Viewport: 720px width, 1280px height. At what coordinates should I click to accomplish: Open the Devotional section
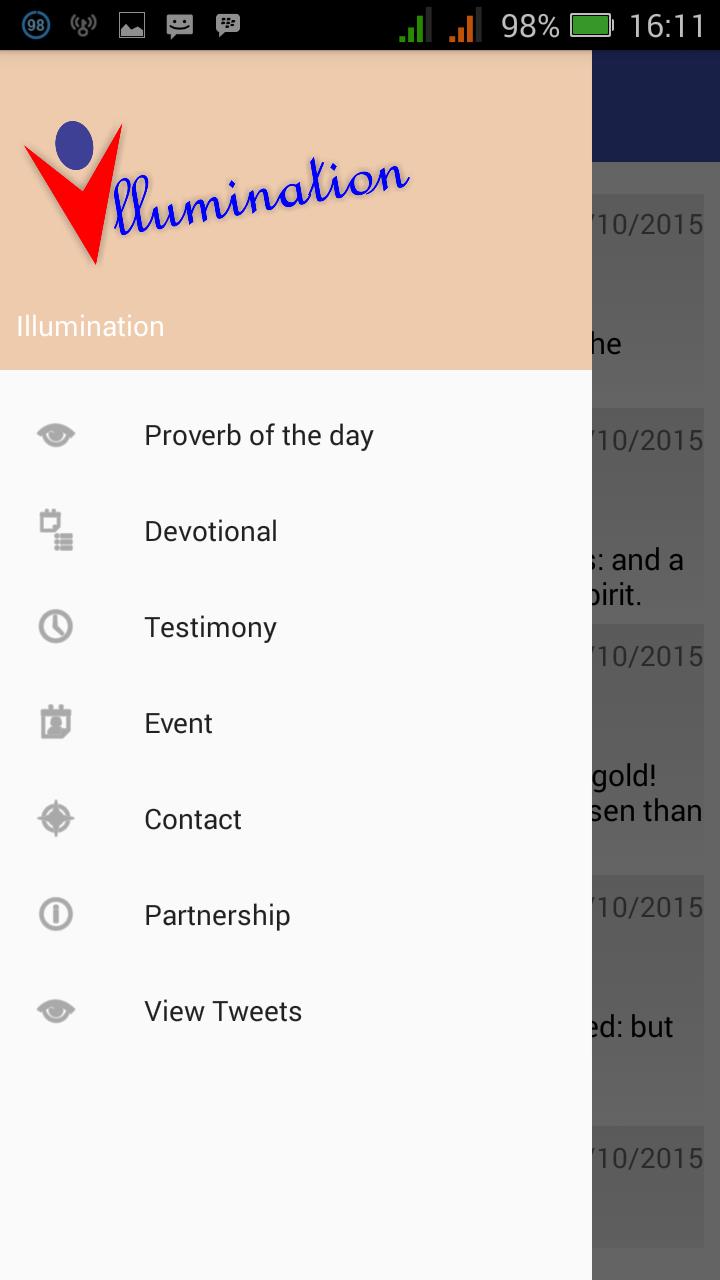(x=210, y=530)
